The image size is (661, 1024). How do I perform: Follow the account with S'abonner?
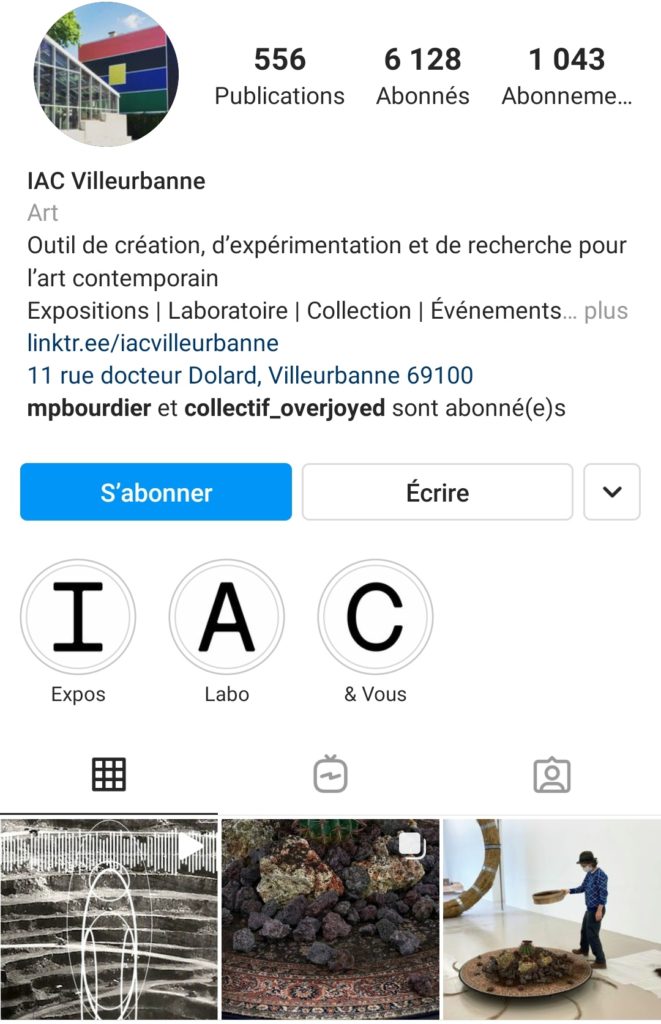coord(156,492)
